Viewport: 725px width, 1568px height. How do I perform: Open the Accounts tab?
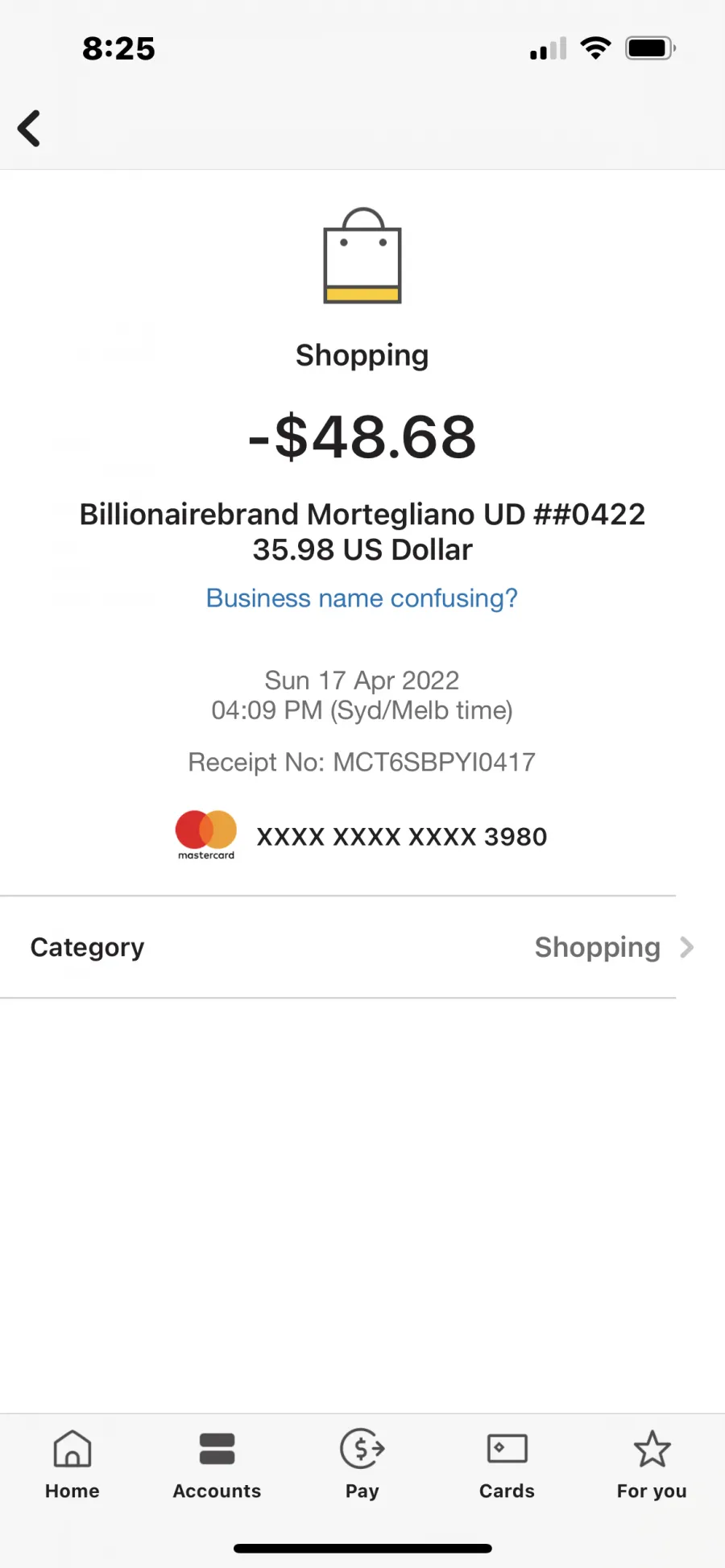coord(217,1465)
